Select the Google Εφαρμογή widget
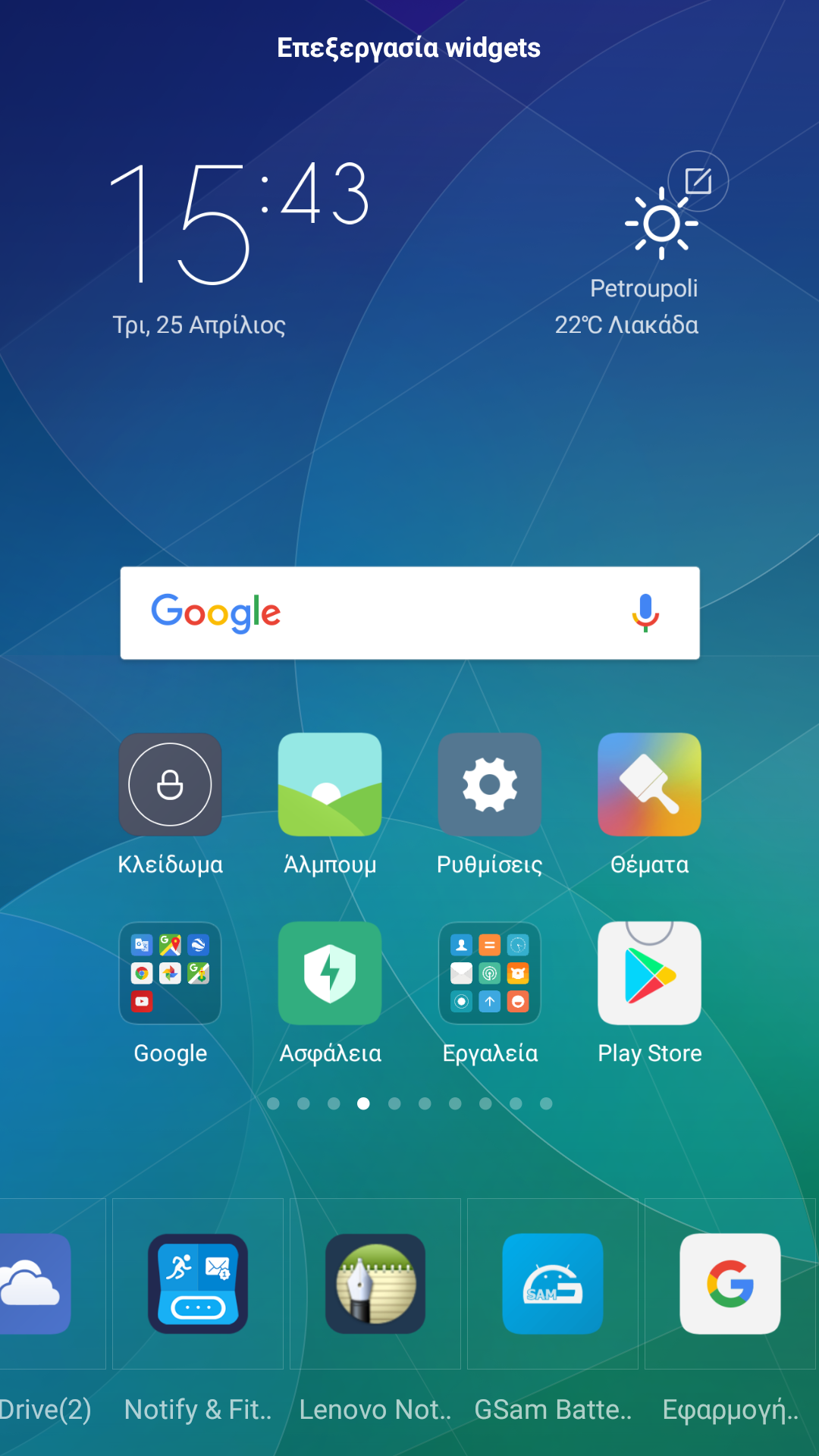 (730, 1284)
